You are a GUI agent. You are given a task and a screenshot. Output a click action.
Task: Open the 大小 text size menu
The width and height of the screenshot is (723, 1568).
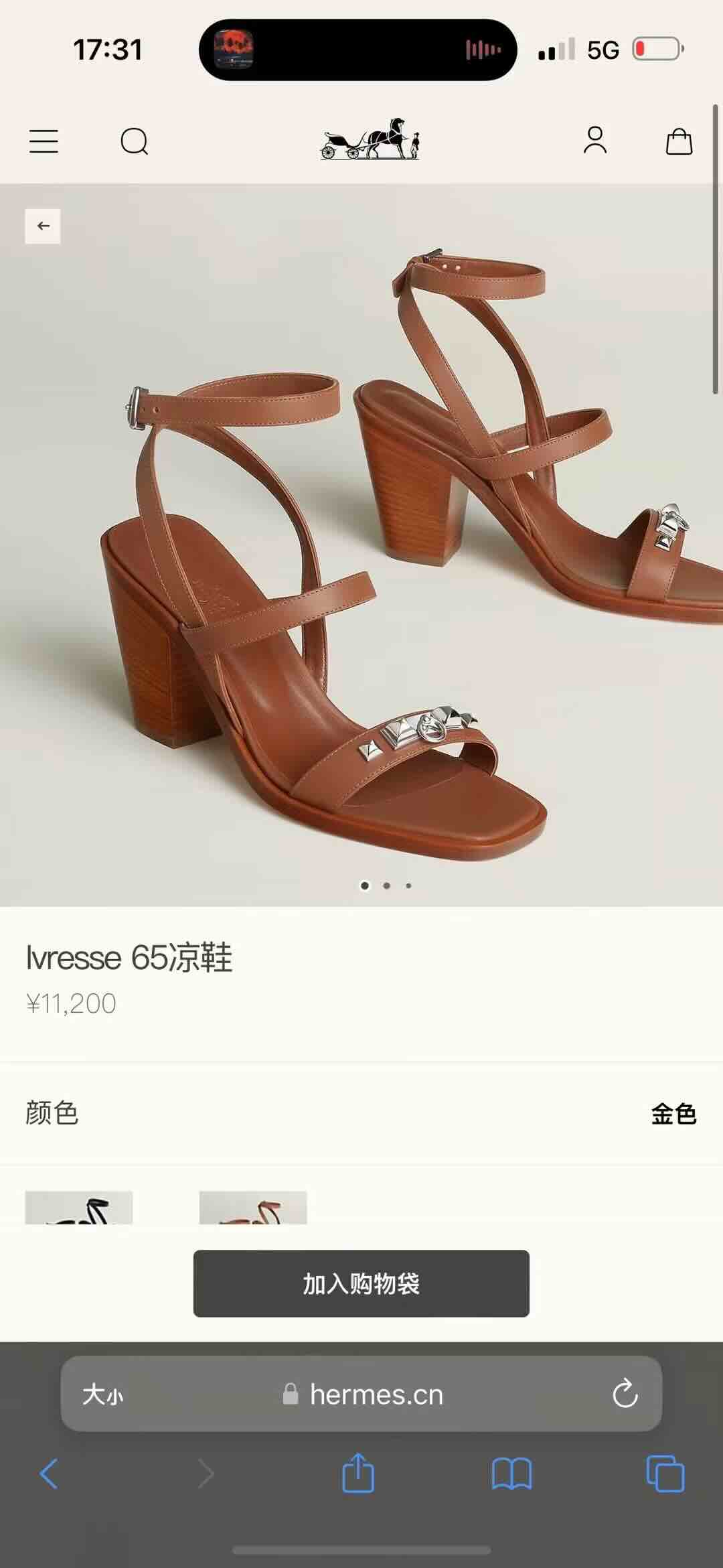[102, 1395]
